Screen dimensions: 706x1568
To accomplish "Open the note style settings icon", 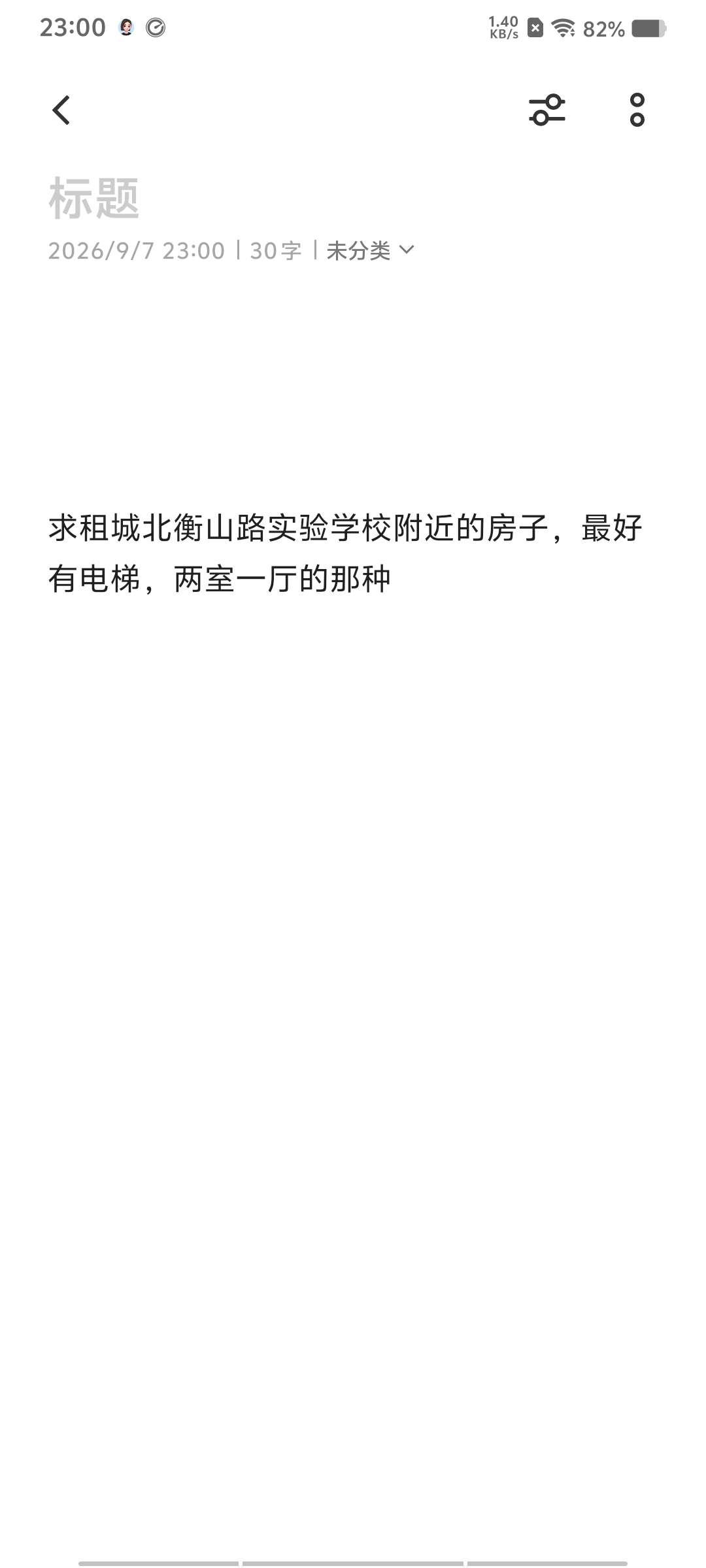I will 547,110.
